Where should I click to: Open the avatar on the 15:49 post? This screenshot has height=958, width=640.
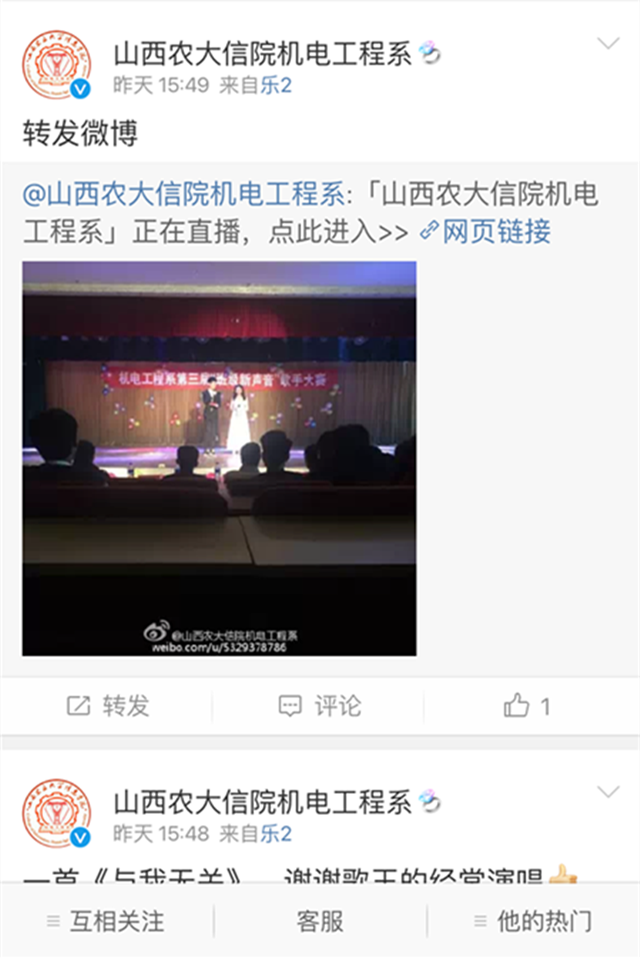click(x=57, y=65)
